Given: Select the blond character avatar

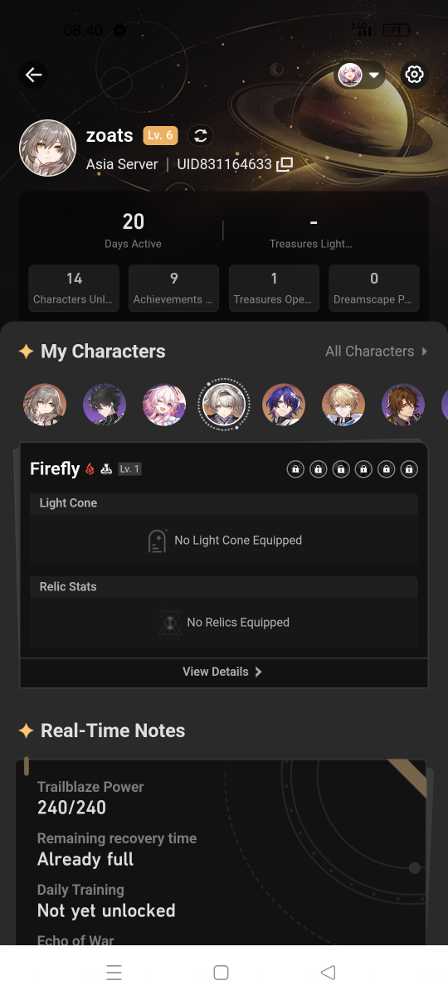Looking at the screenshot, I should (344, 404).
